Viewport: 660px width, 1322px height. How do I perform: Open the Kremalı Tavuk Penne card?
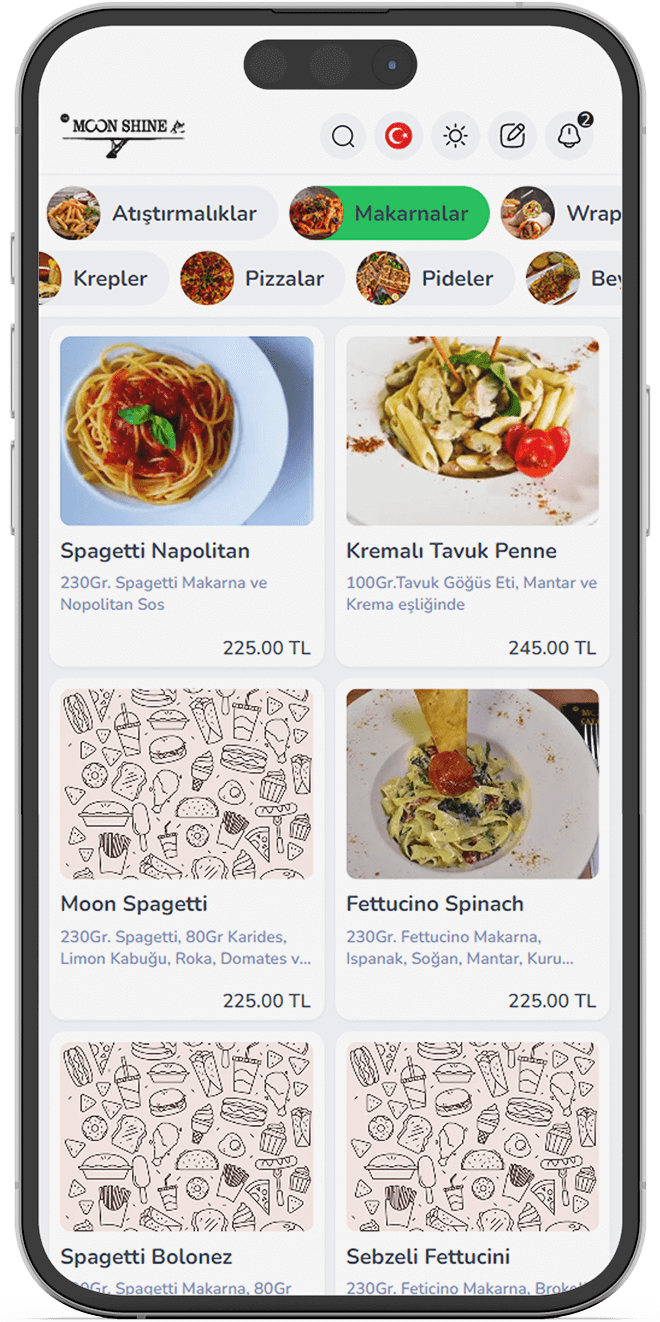[x=472, y=495]
